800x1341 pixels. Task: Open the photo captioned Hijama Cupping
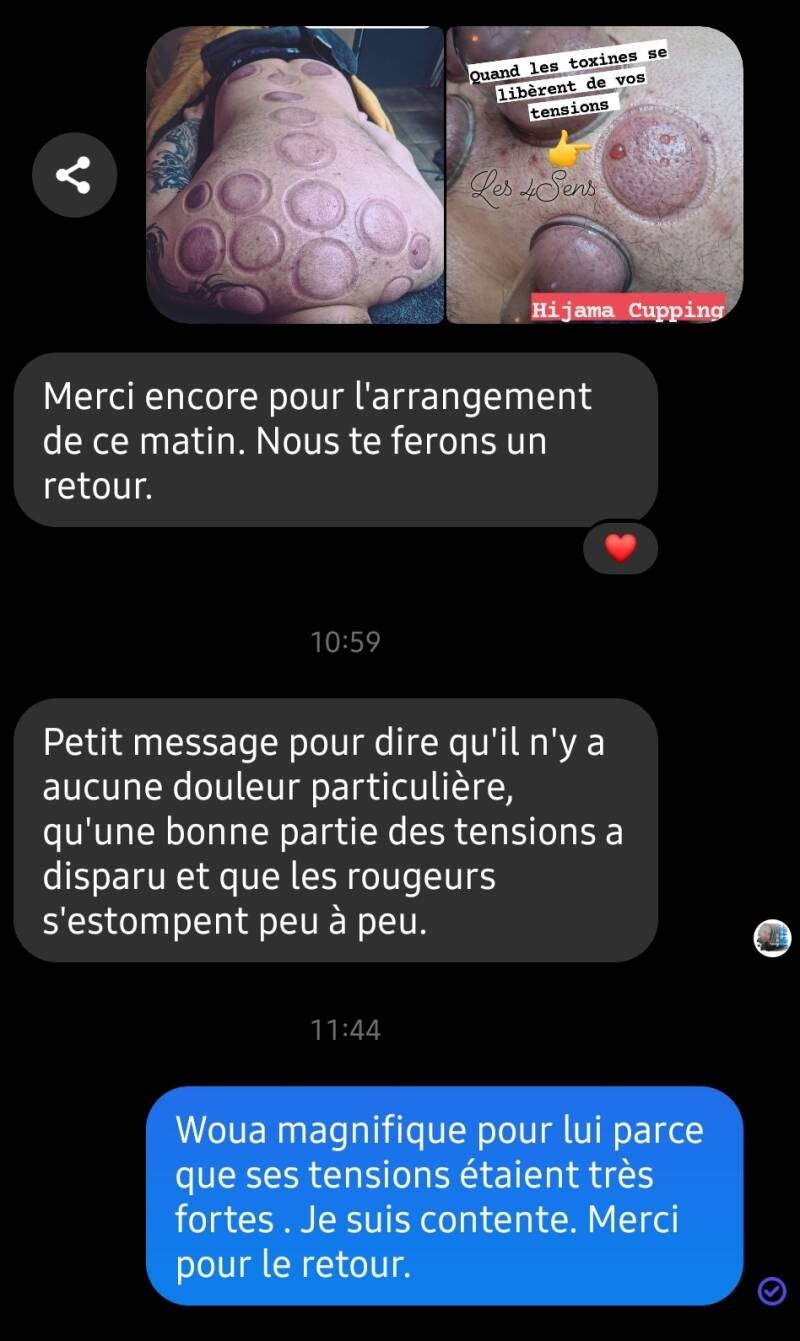point(594,176)
